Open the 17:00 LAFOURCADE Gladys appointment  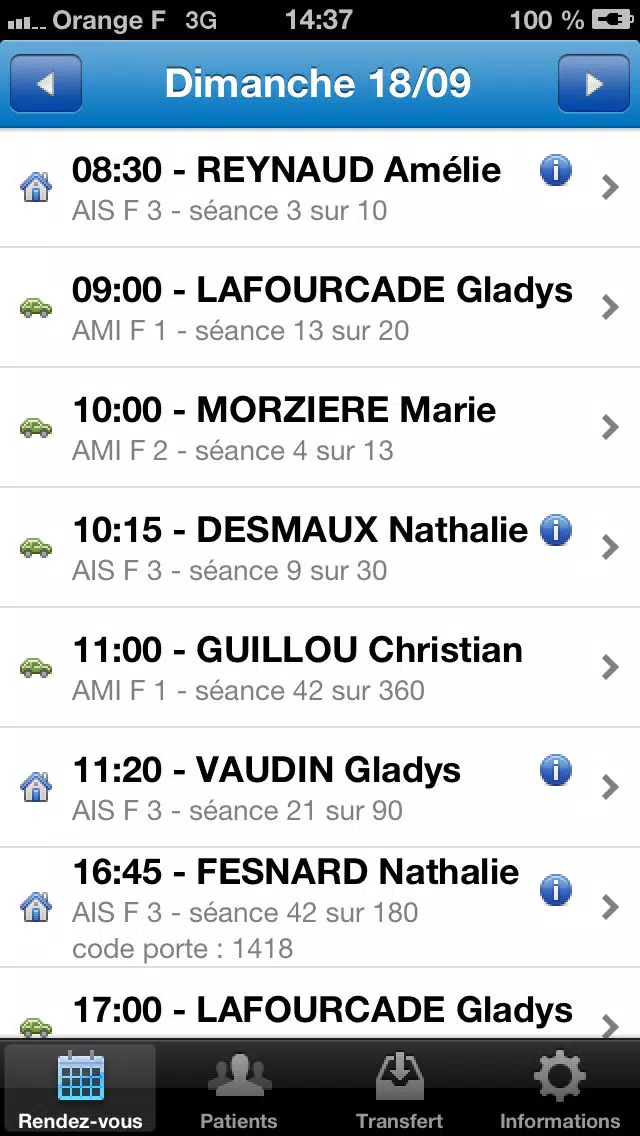pyautogui.click(x=320, y=1003)
